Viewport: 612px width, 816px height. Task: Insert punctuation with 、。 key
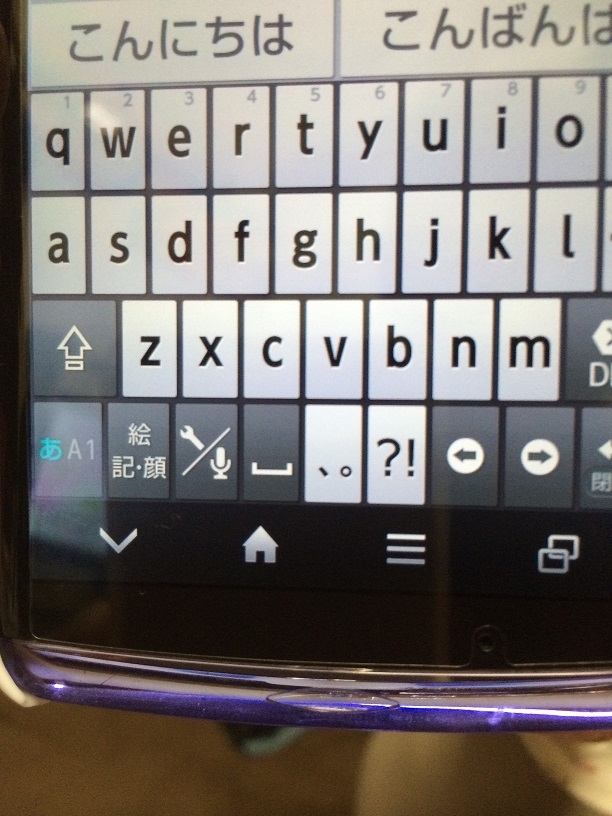click(x=333, y=455)
